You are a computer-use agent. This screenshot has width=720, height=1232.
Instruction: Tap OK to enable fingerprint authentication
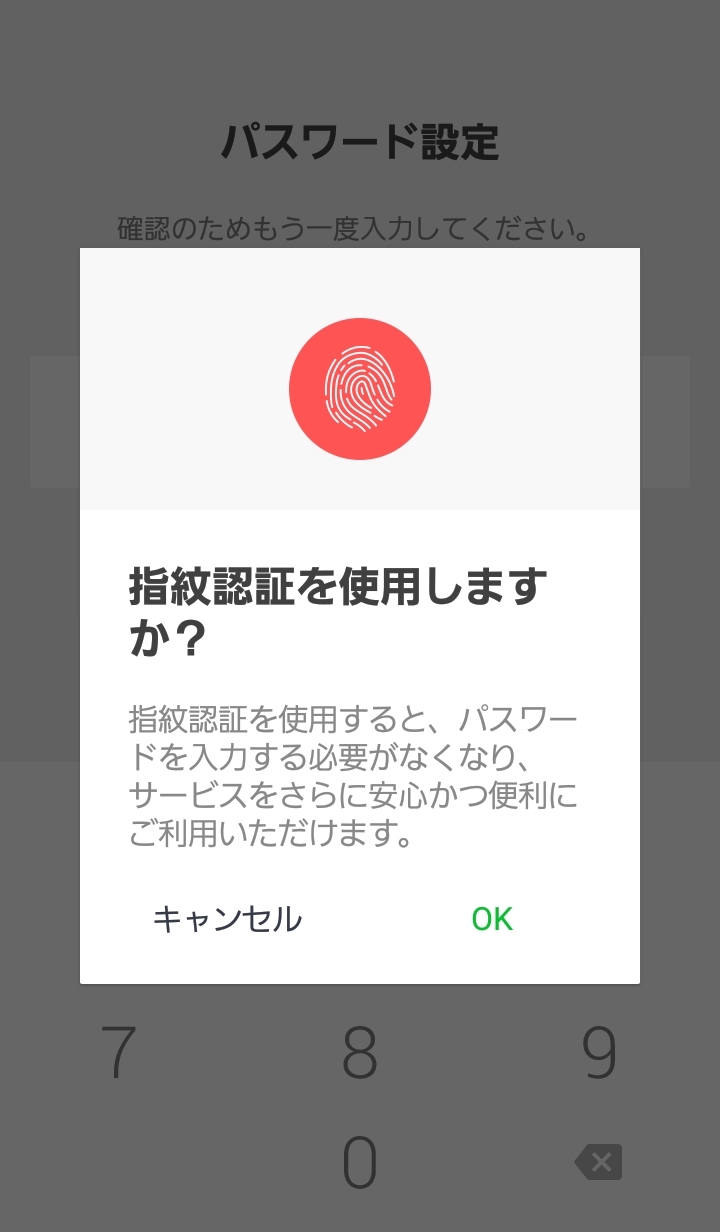[x=492, y=919]
